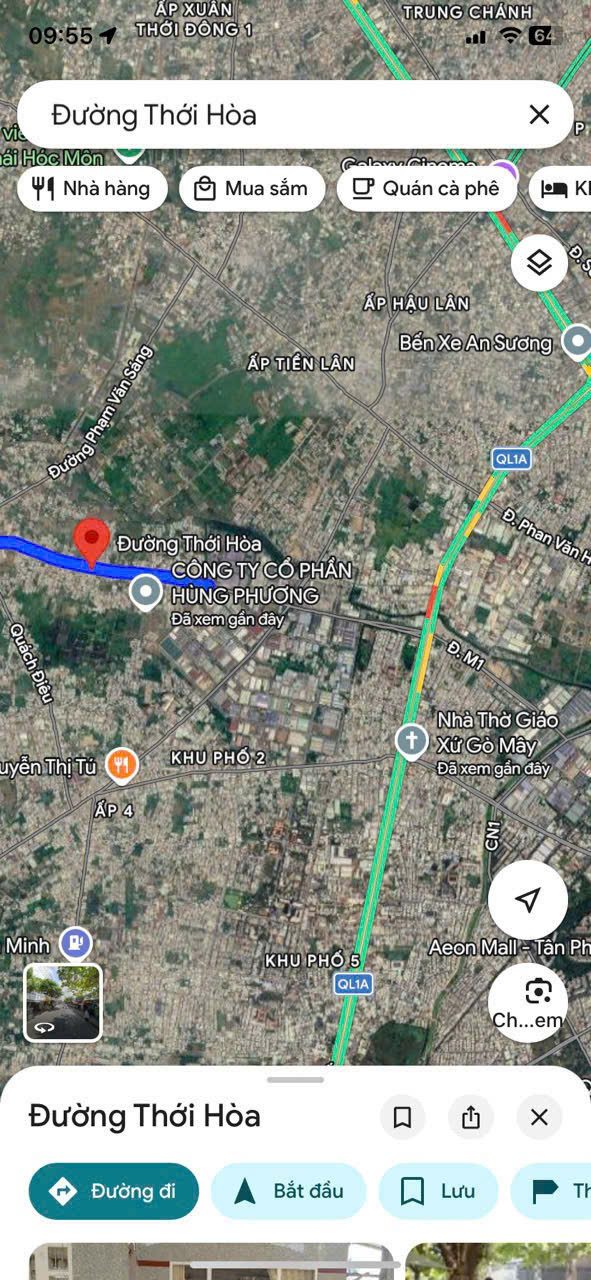
Task: Share this place
Action: pos(471,1117)
